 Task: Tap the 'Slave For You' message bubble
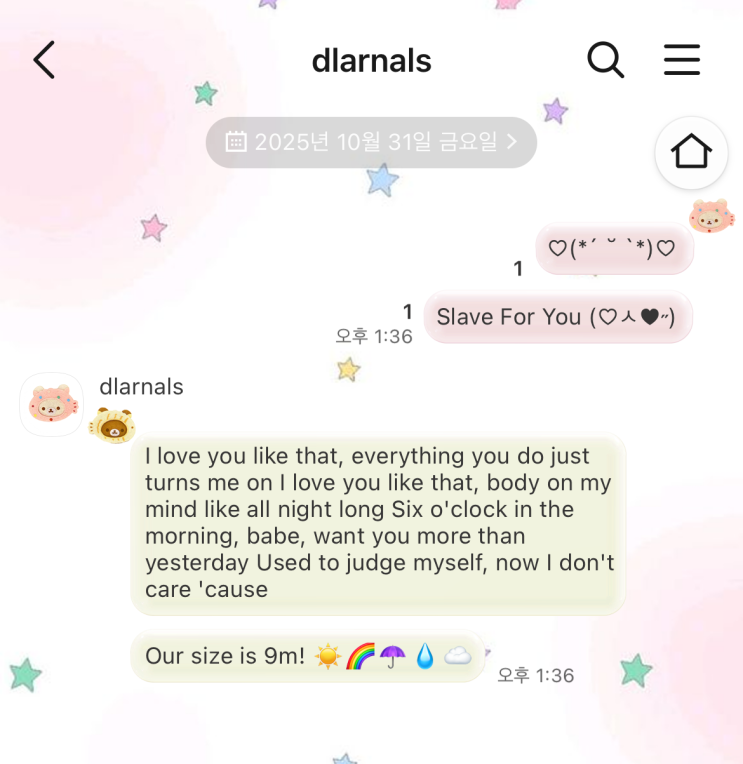click(x=558, y=317)
